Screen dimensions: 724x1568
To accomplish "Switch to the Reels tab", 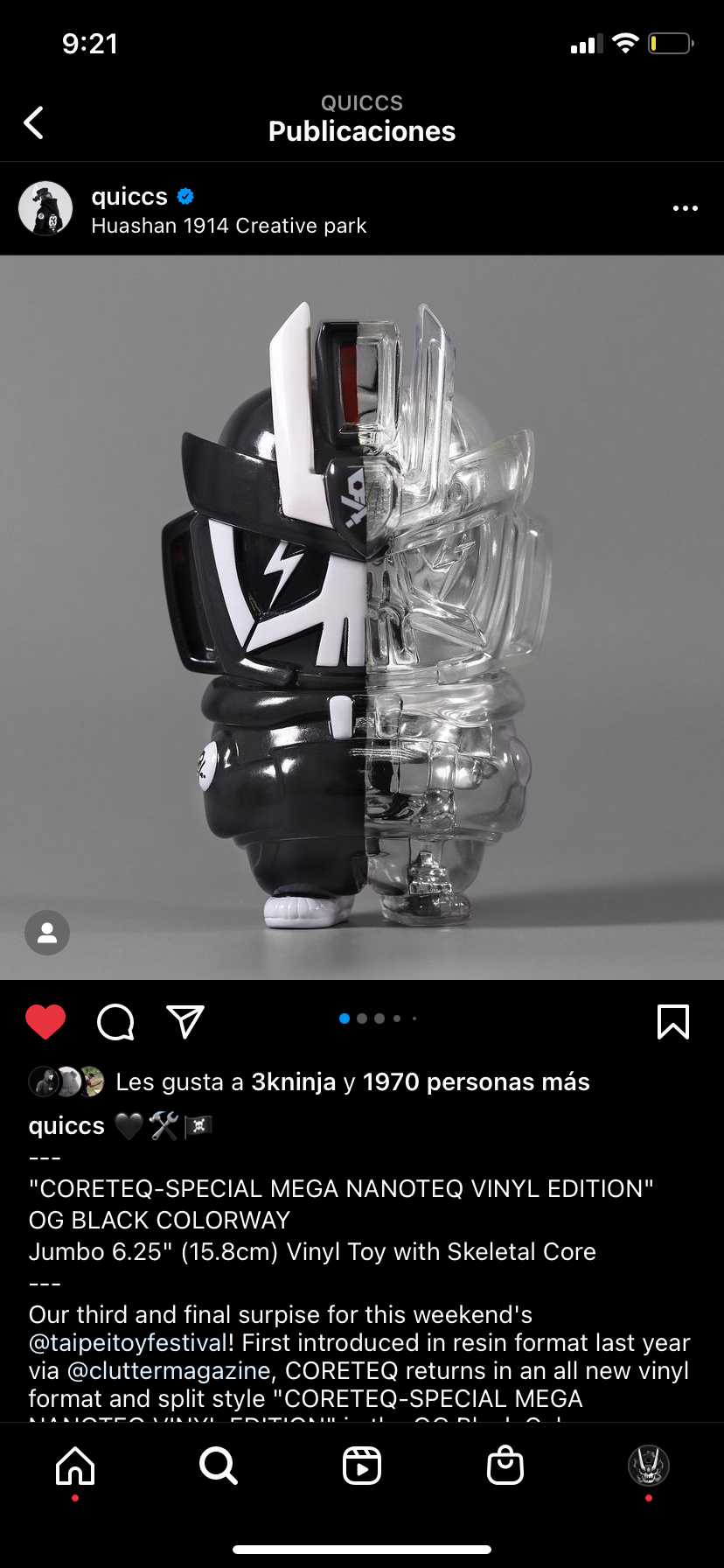I will (x=362, y=1465).
